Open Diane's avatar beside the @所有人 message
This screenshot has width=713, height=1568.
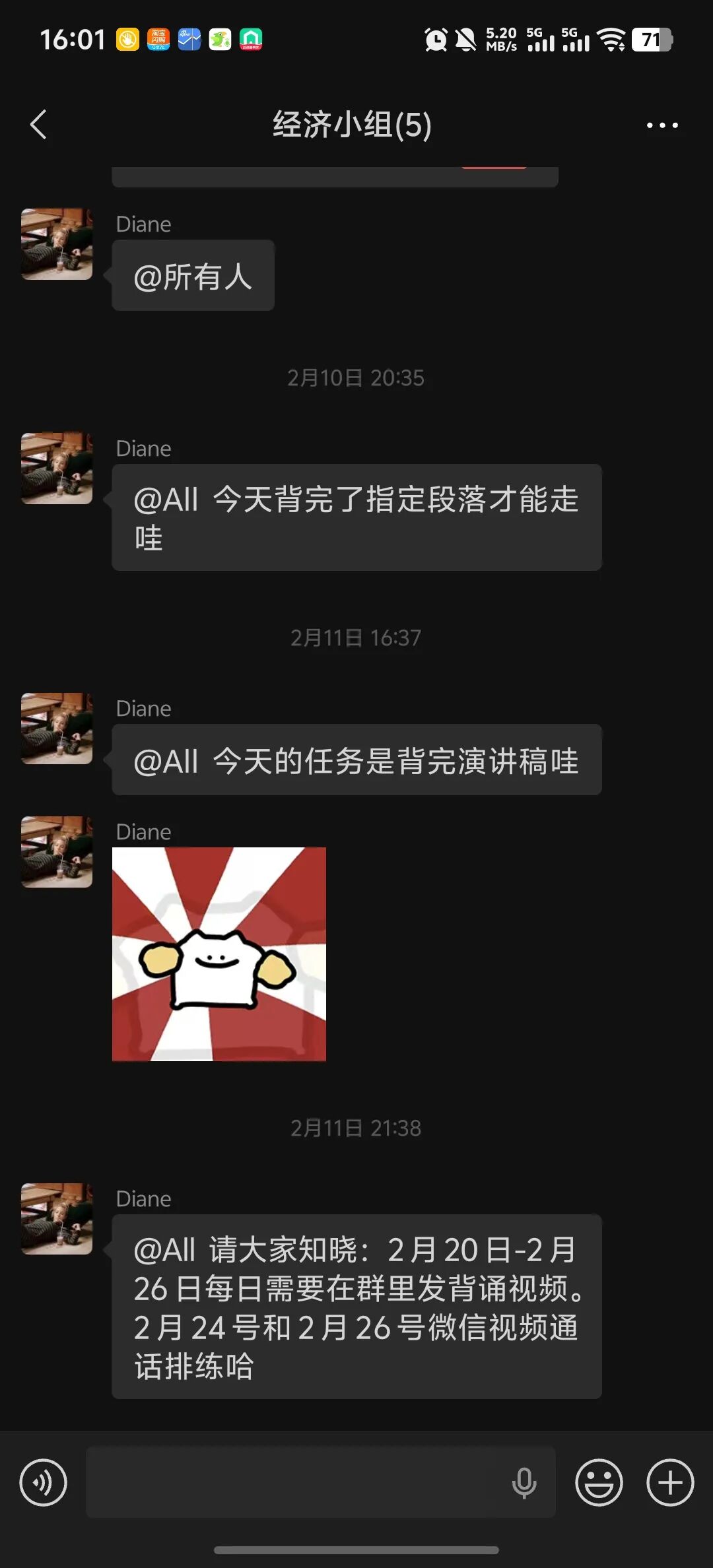click(x=57, y=244)
